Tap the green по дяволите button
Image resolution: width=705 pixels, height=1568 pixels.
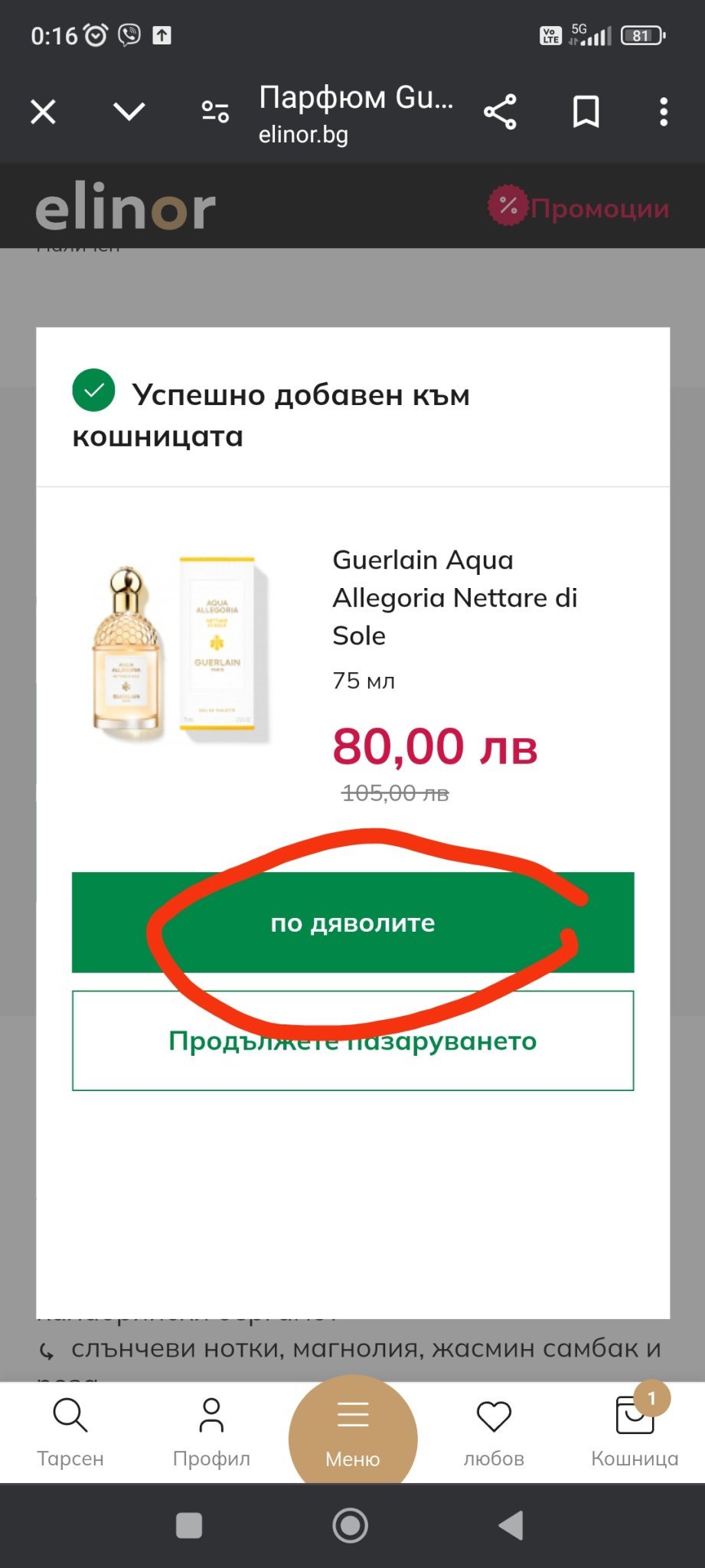click(x=353, y=923)
